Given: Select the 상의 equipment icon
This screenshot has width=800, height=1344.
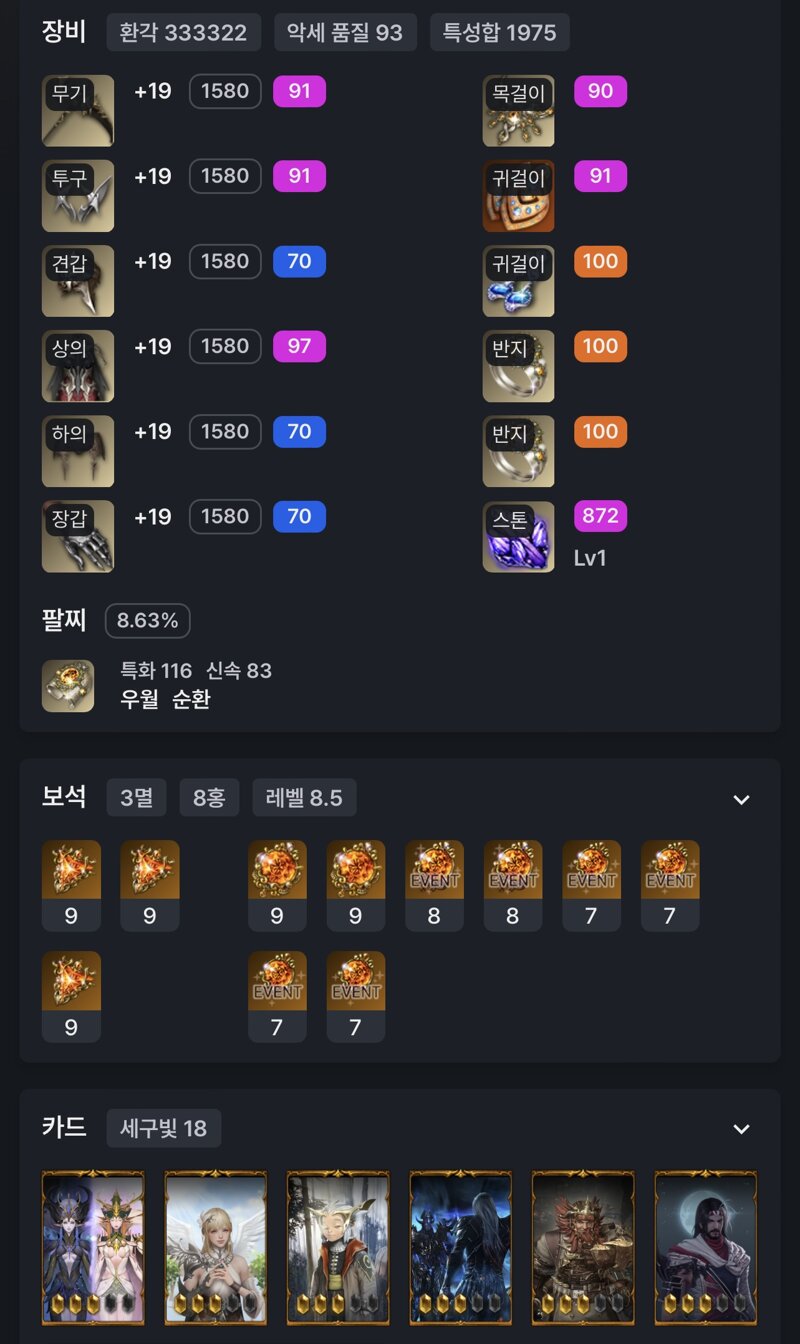Looking at the screenshot, I should tap(78, 366).
